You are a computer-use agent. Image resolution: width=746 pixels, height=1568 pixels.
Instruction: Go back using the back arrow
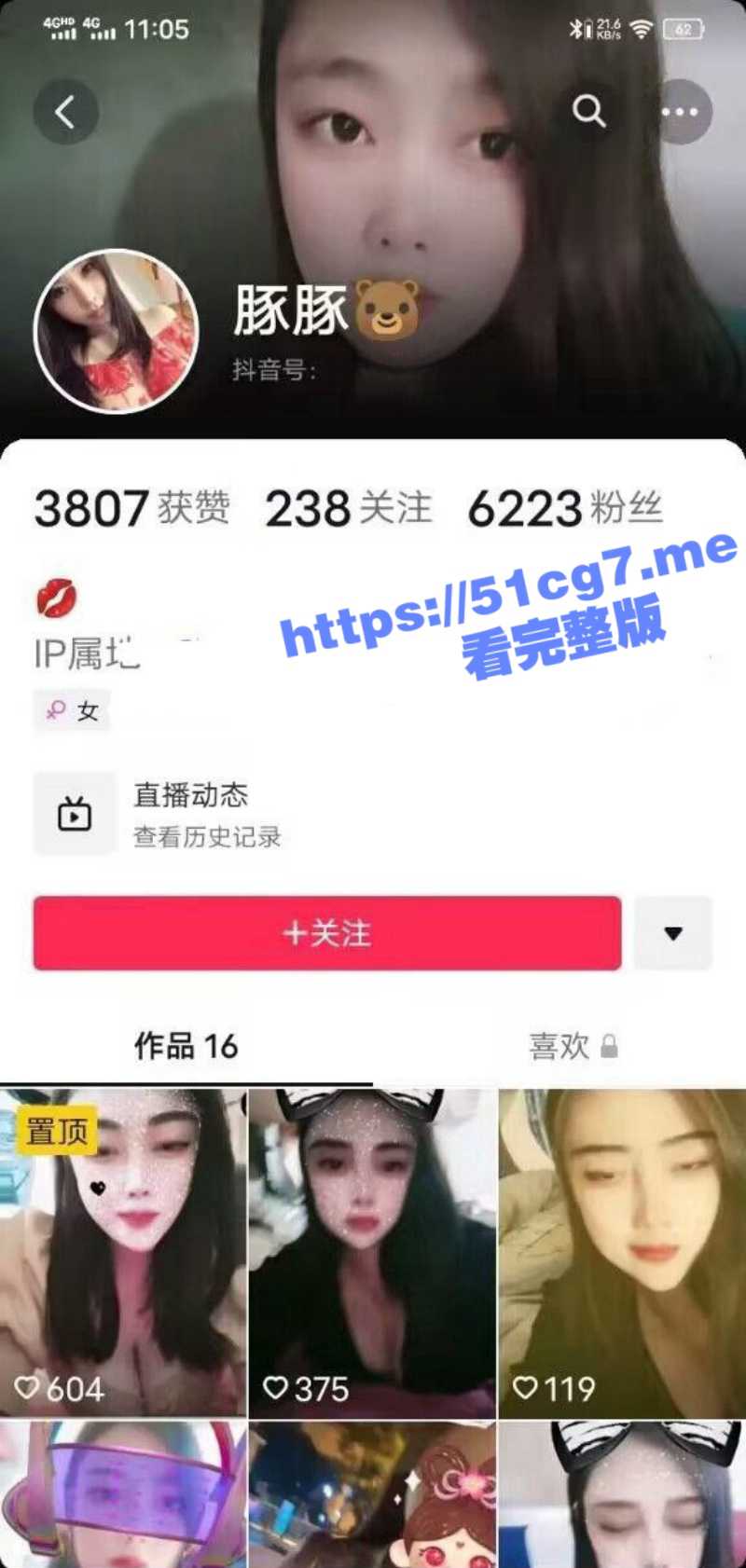click(x=65, y=113)
